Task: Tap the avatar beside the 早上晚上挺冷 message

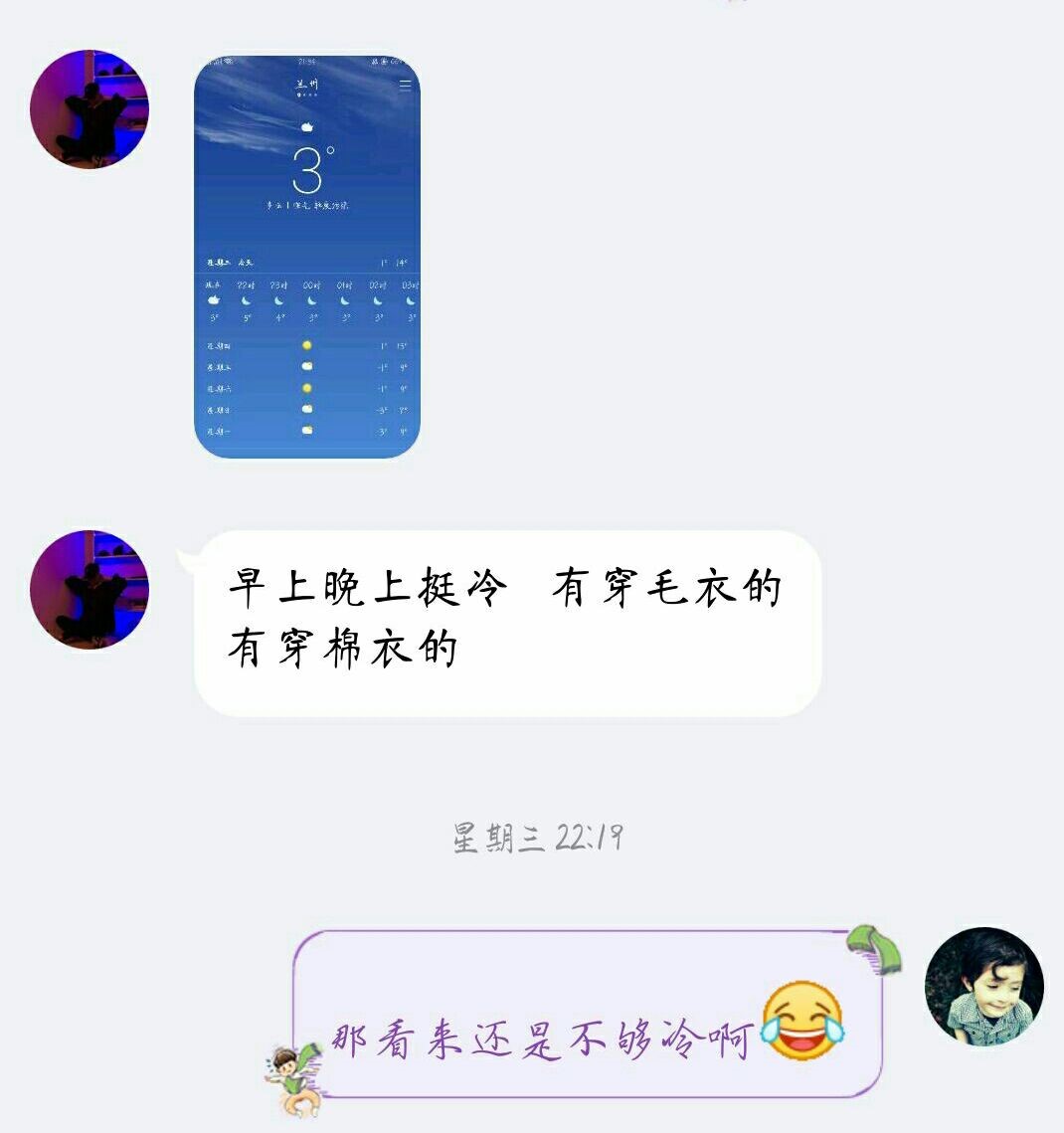Action: [x=89, y=590]
